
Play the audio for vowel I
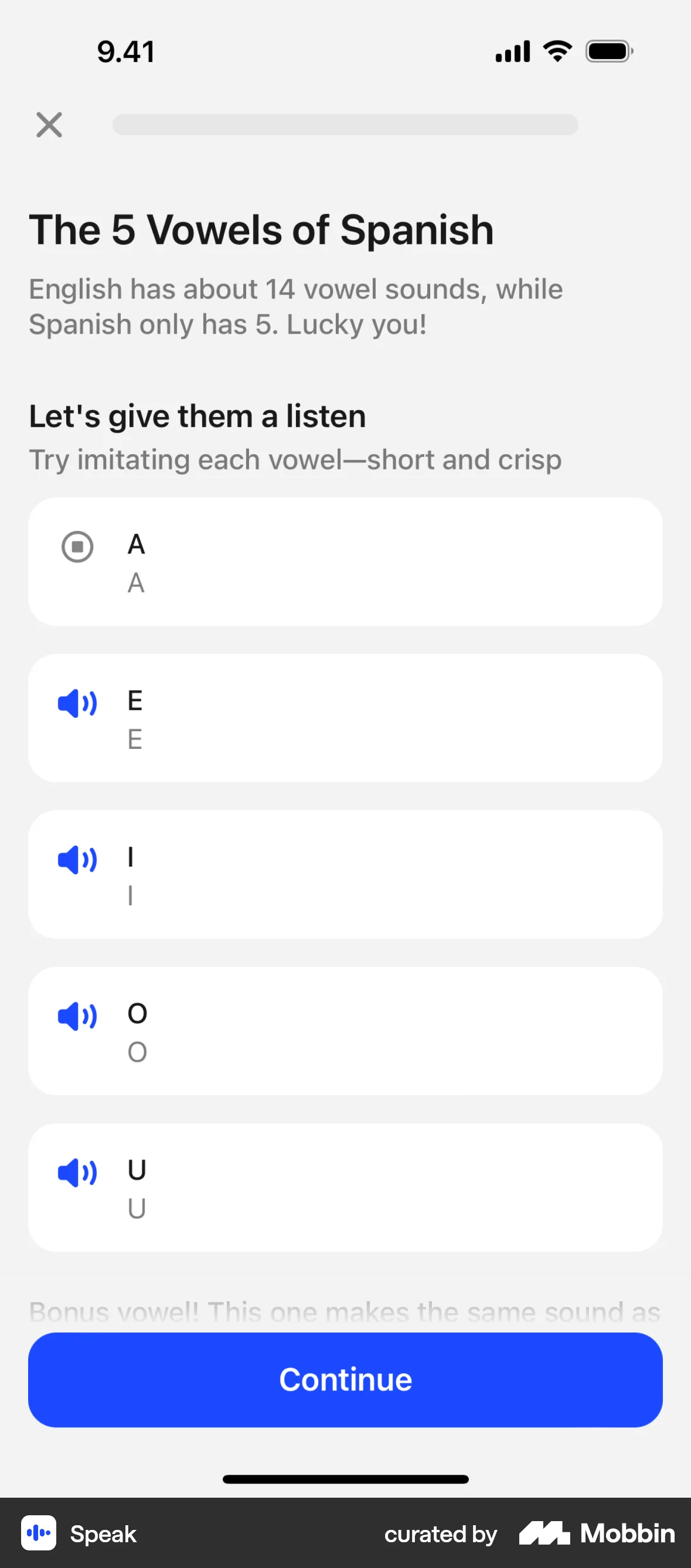(77, 860)
